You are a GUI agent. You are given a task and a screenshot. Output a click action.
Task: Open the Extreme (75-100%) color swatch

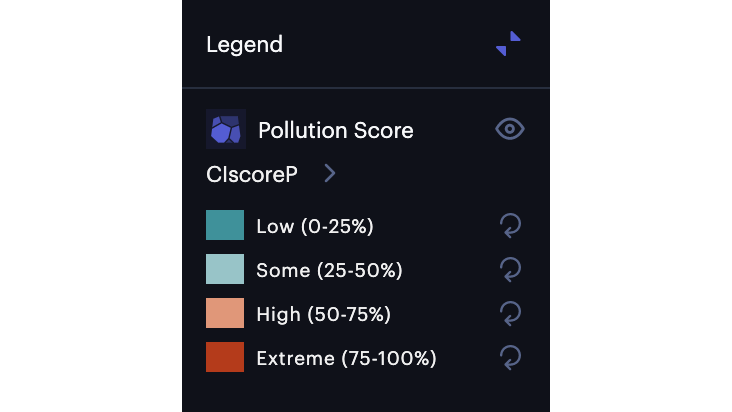[x=225, y=357]
